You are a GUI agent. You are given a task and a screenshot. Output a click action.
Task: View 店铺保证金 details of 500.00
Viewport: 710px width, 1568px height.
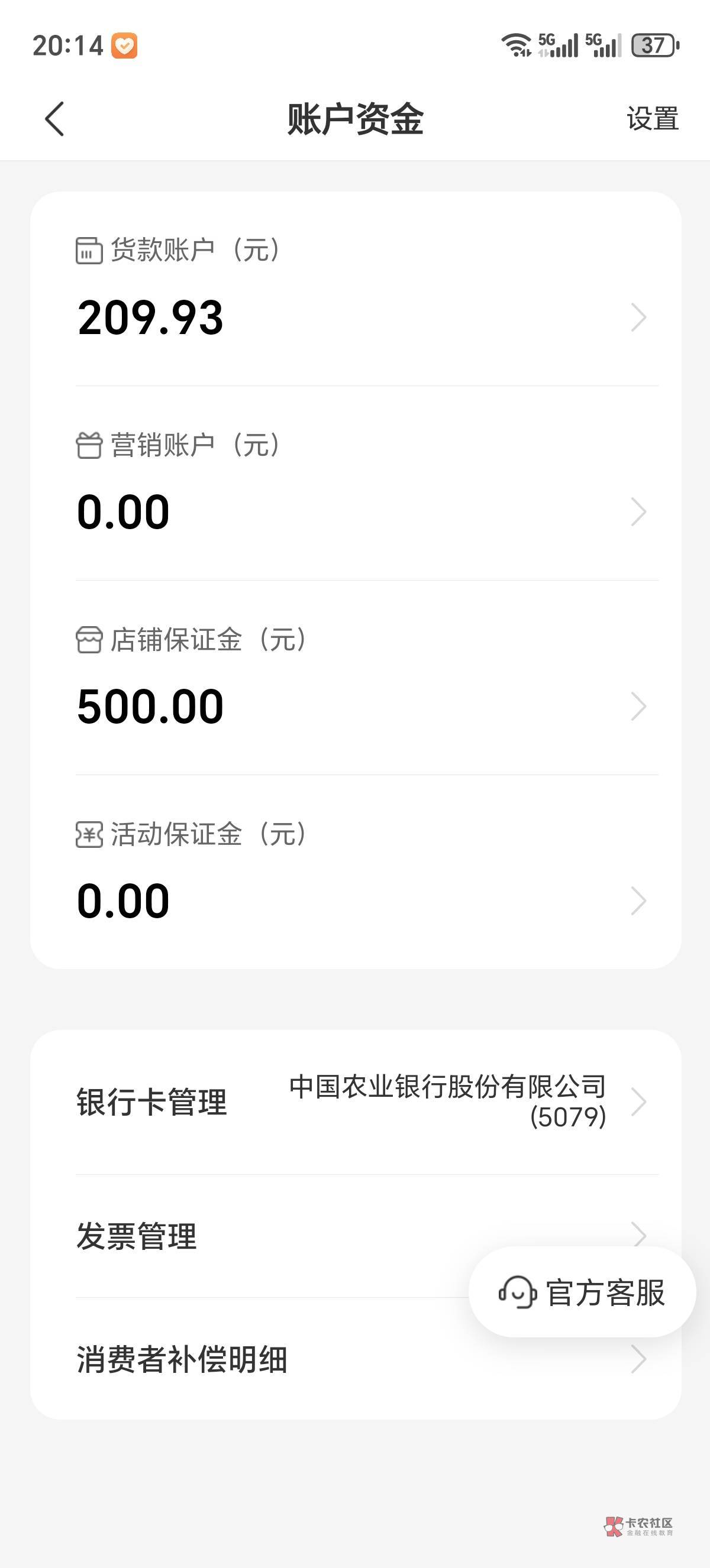[356, 678]
